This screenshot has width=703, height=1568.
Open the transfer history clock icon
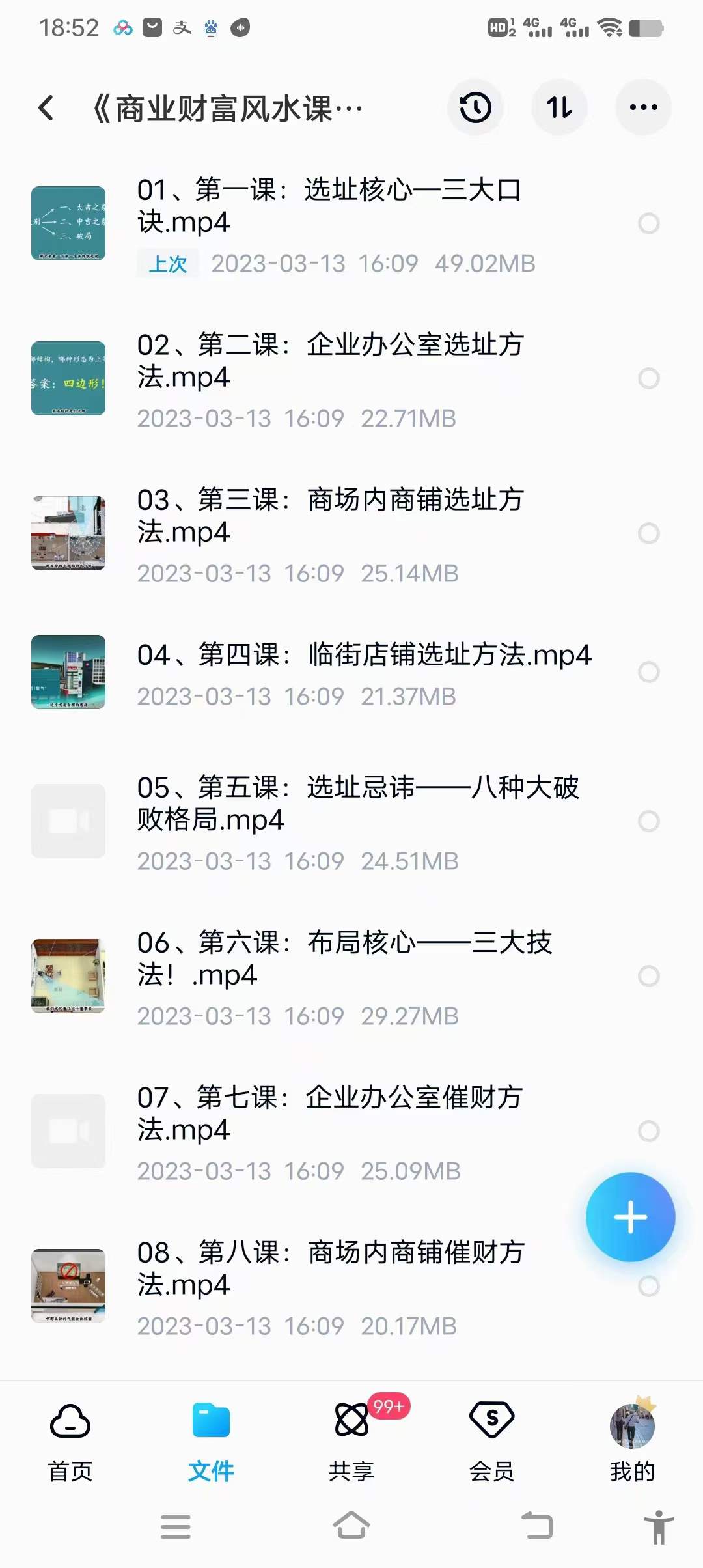pos(475,107)
